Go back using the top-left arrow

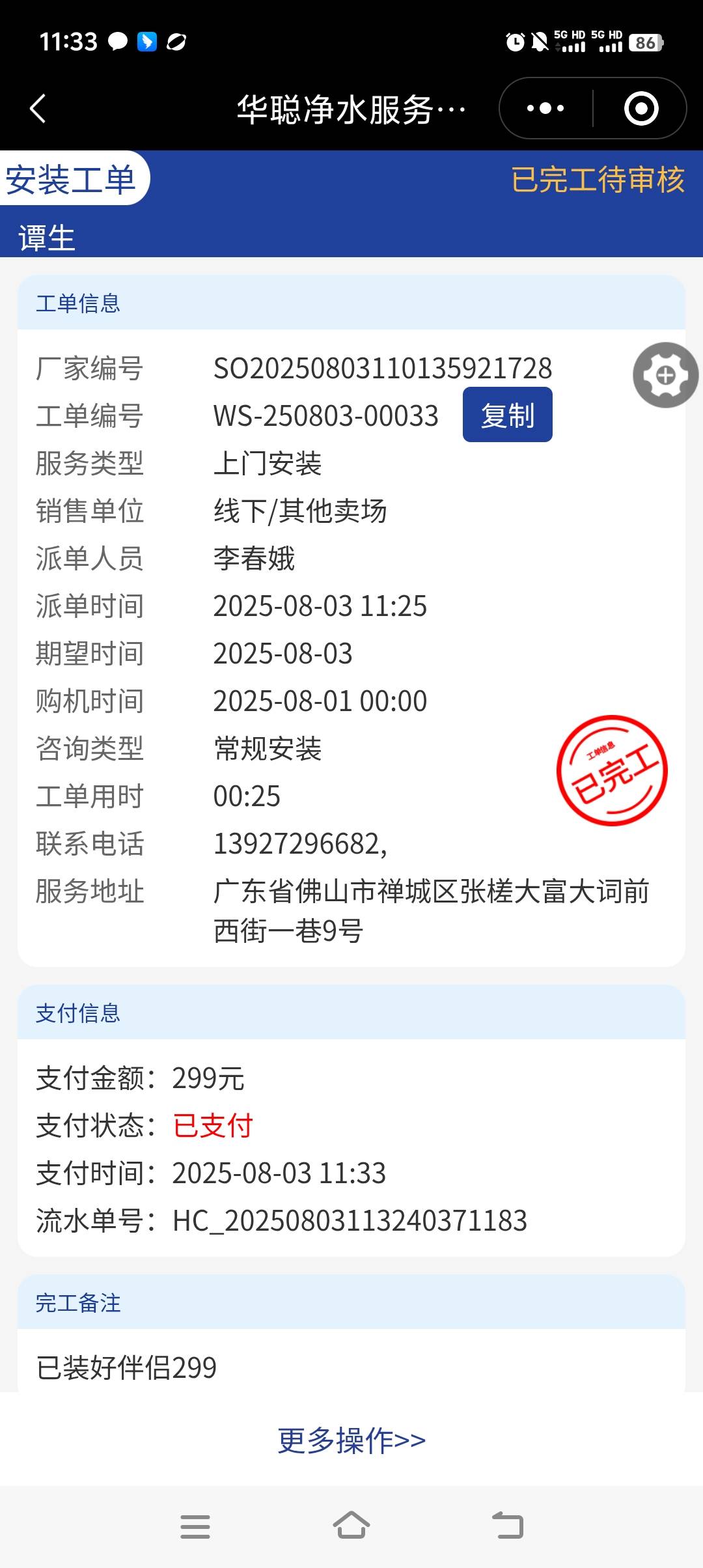(38, 108)
